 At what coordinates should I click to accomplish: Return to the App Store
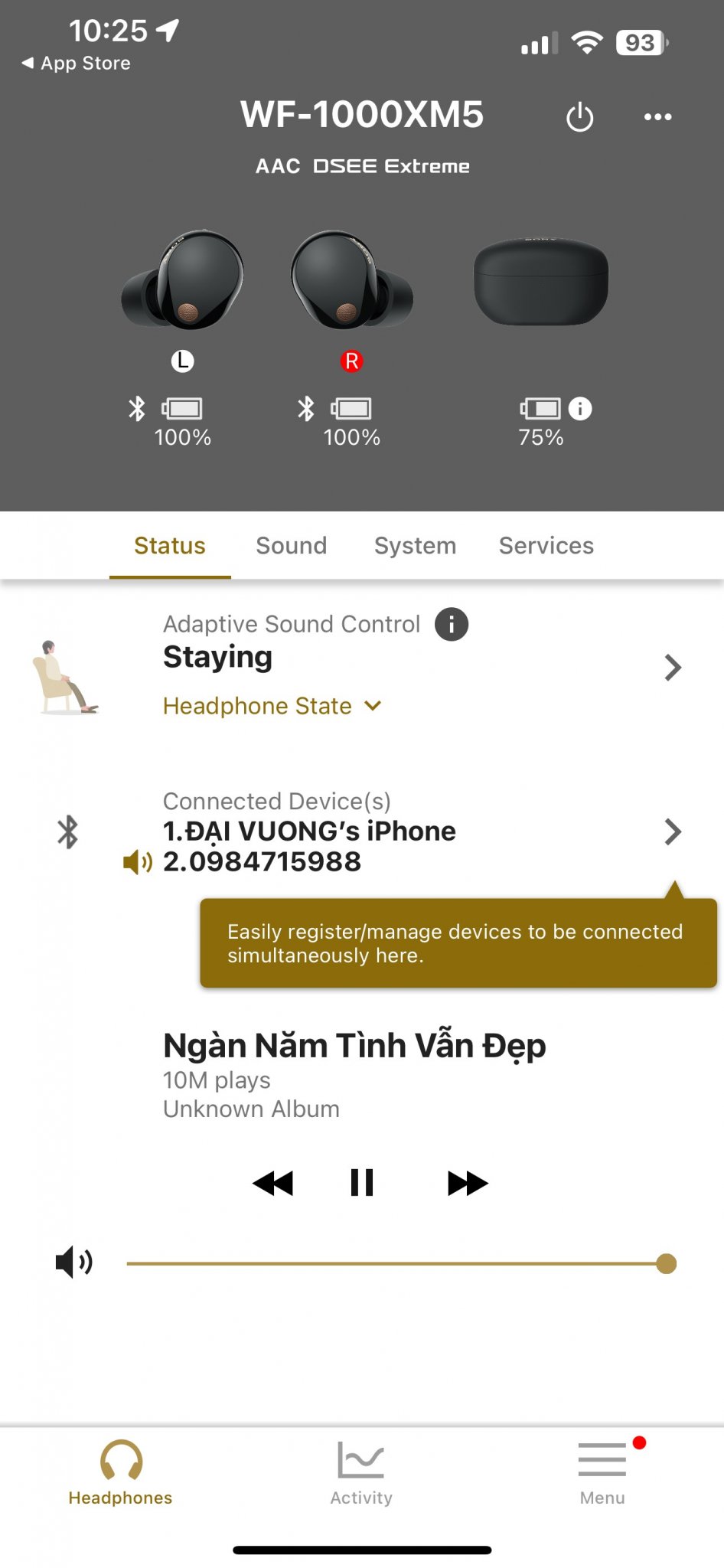77,64
